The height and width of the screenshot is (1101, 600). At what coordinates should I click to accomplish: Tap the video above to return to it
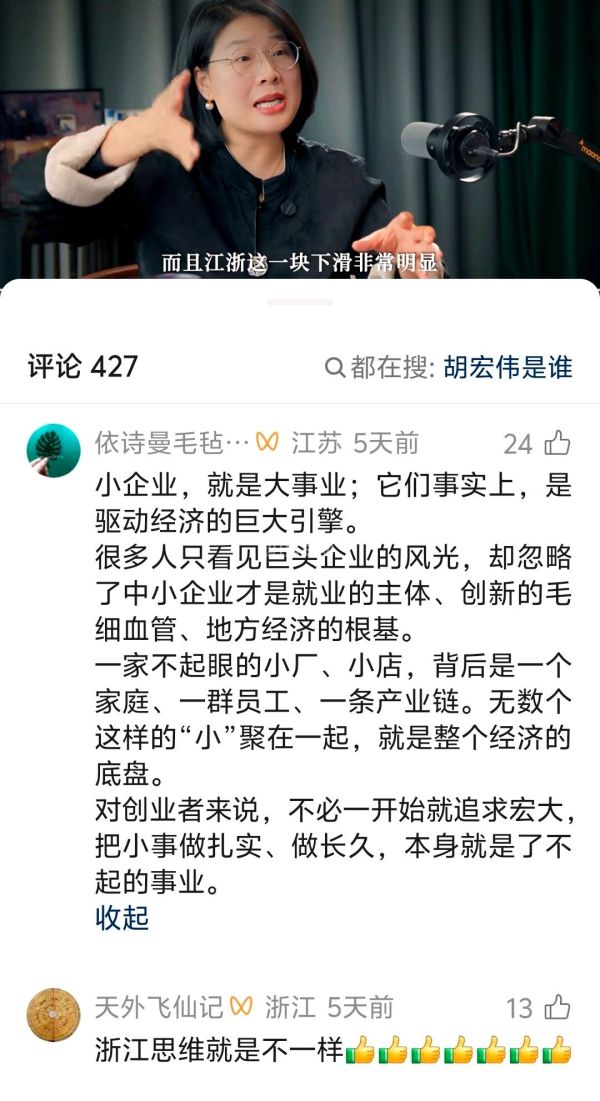point(300,140)
